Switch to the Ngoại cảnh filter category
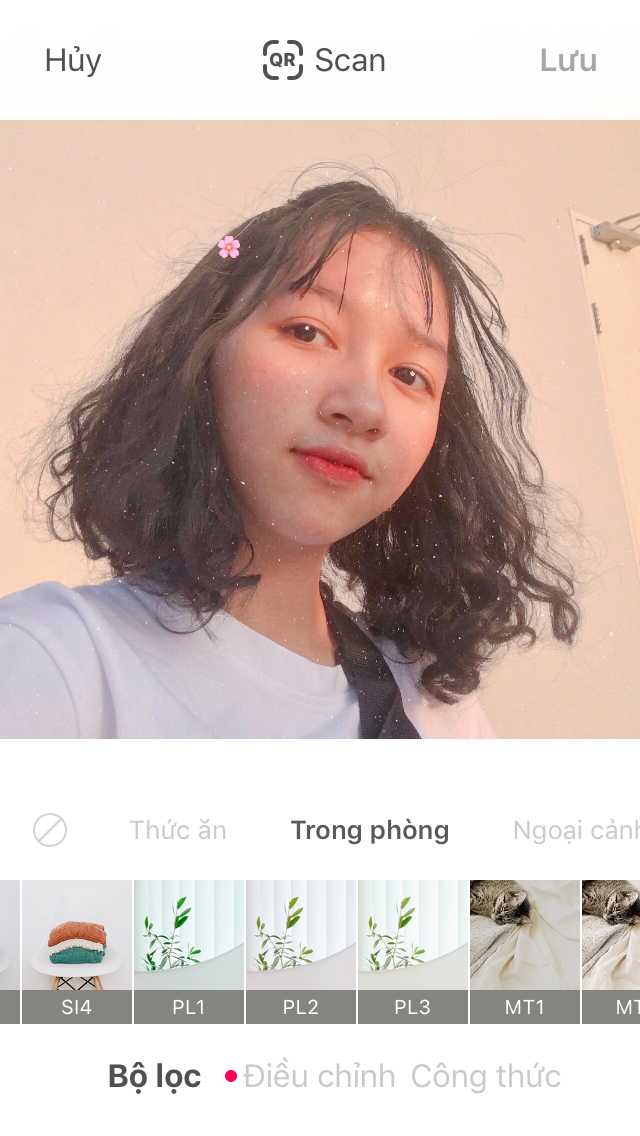The image size is (640, 1136). coord(574,830)
